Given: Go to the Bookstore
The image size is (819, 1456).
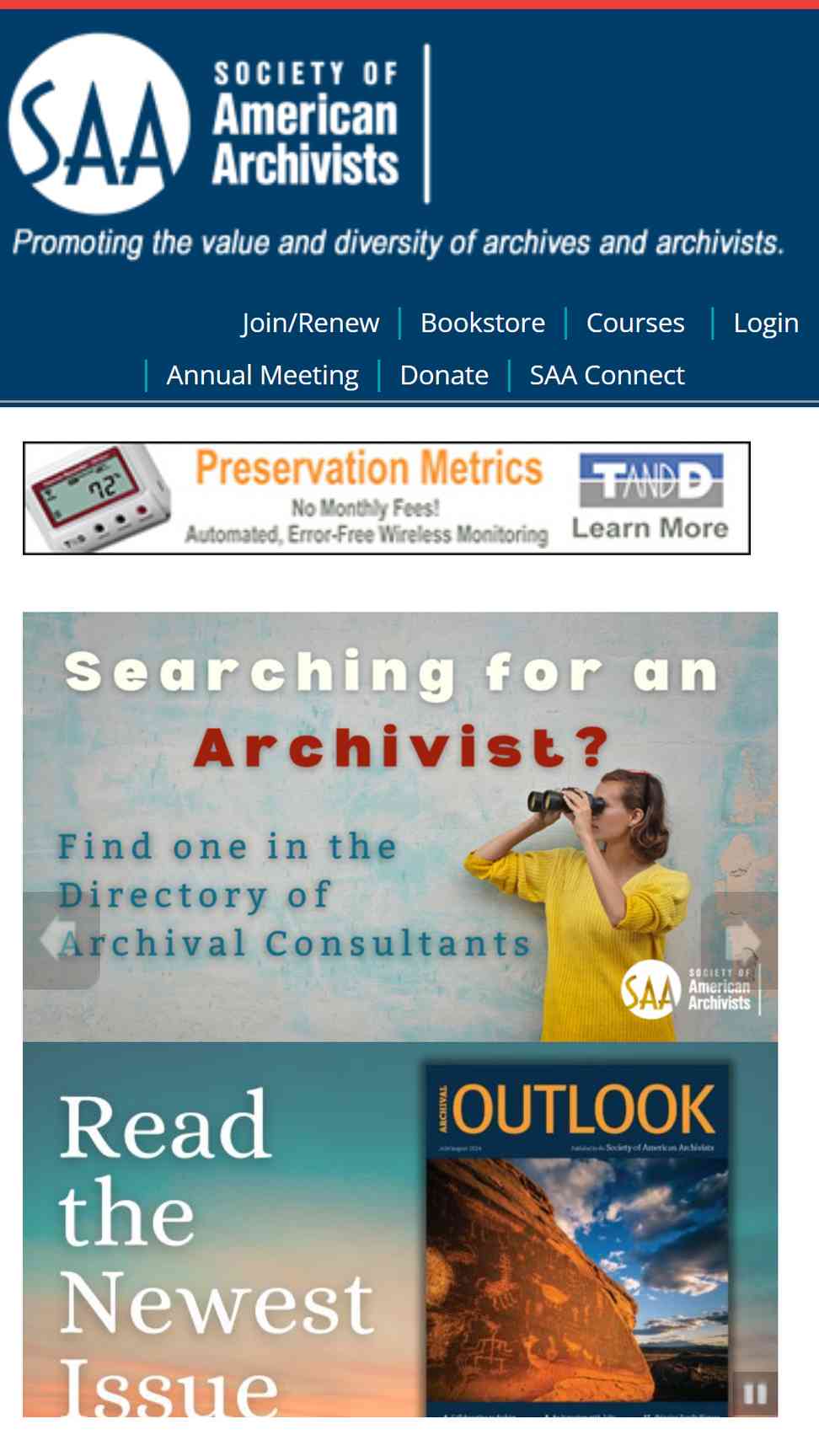Looking at the screenshot, I should pos(483,323).
